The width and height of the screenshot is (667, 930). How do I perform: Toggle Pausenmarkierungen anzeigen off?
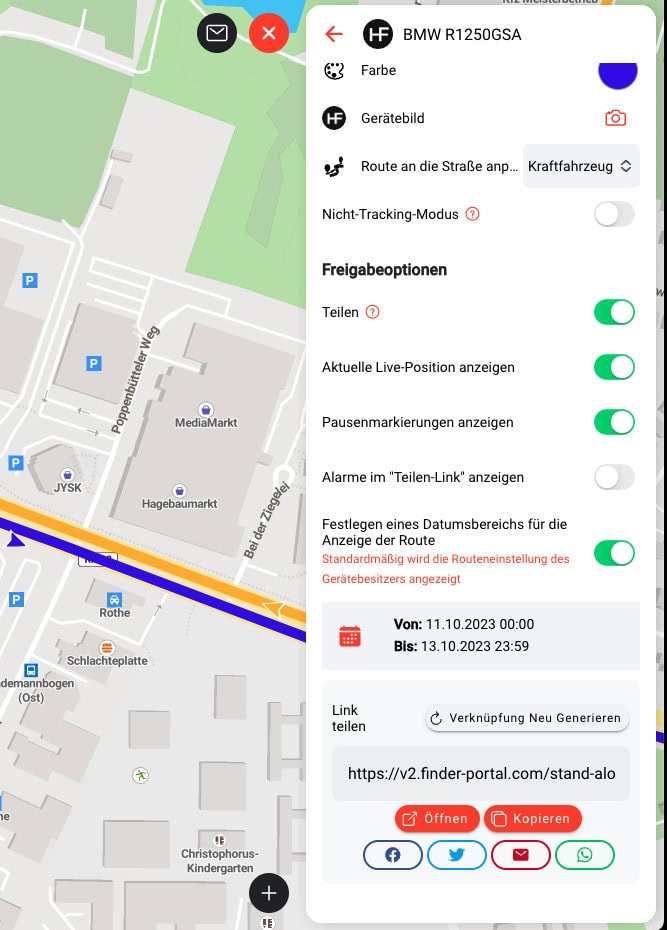click(x=614, y=422)
